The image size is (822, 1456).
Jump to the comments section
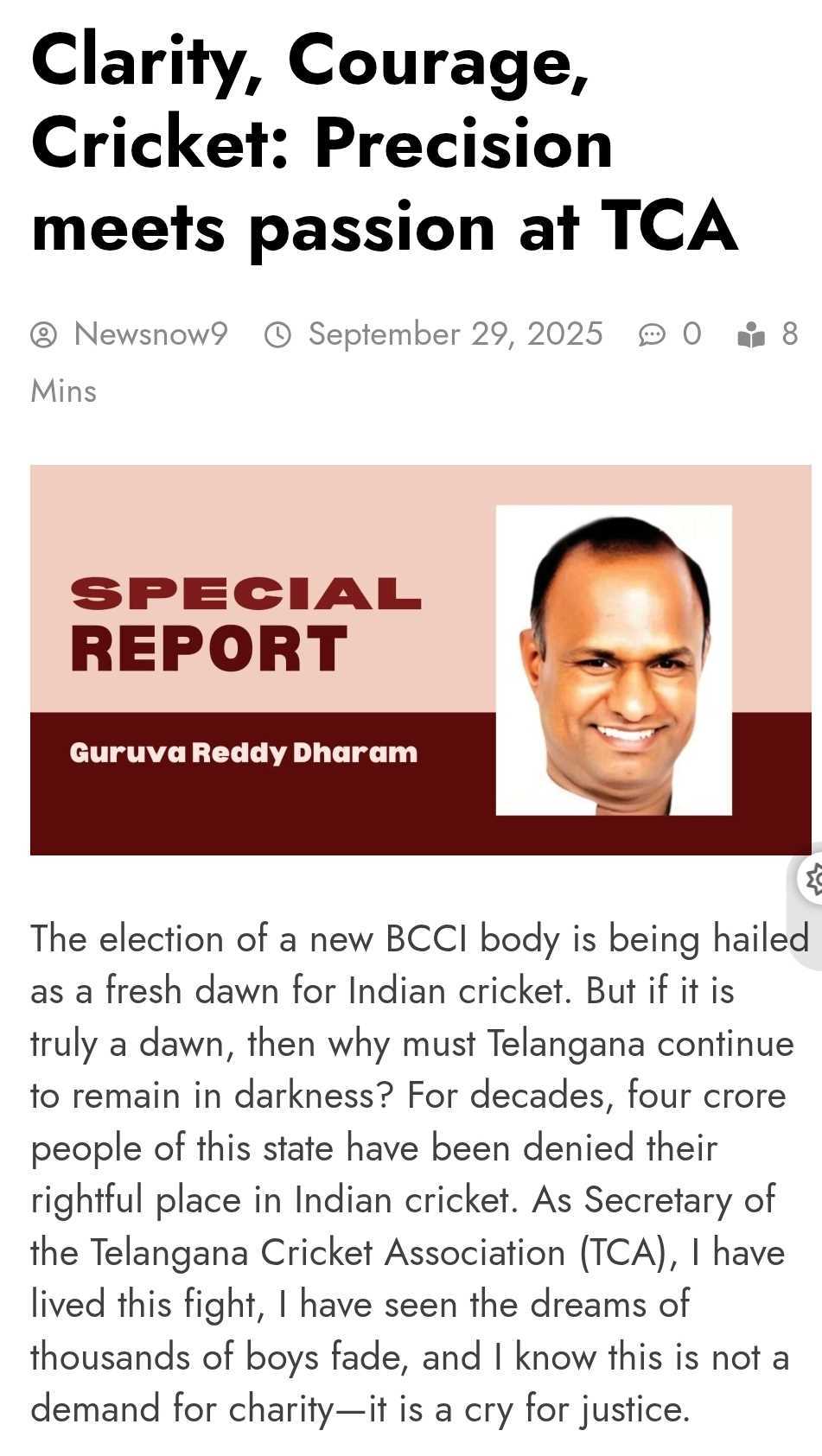[x=670, y=334]
